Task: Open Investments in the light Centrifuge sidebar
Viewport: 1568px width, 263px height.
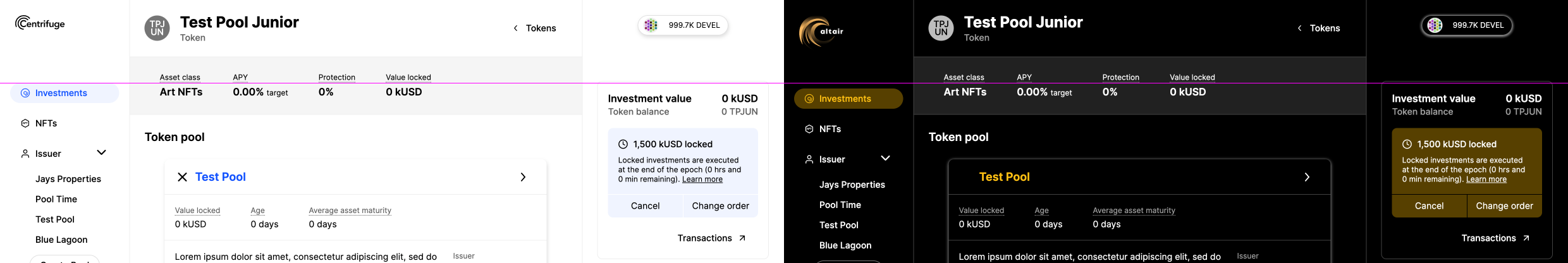Action: [x=61, y=93]
